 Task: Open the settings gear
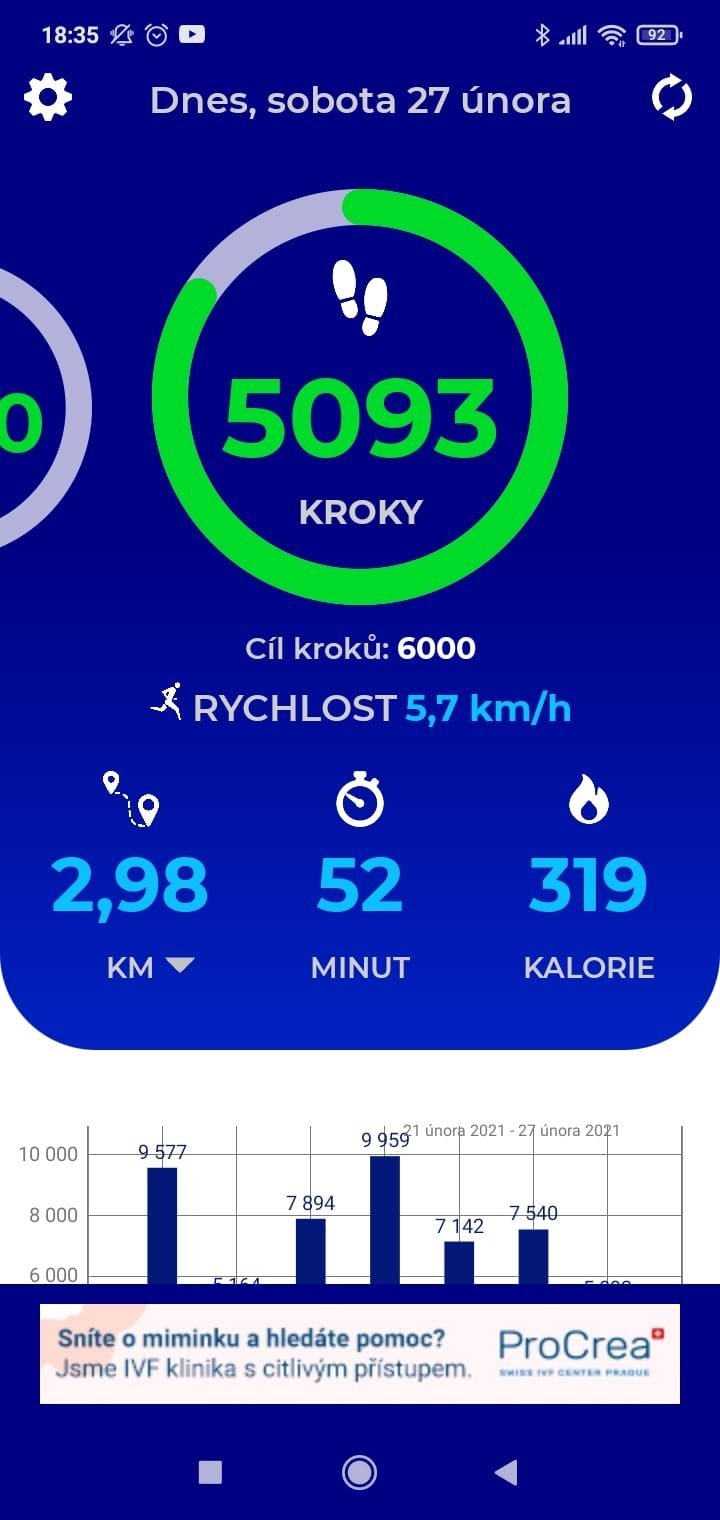pos(48,99)
